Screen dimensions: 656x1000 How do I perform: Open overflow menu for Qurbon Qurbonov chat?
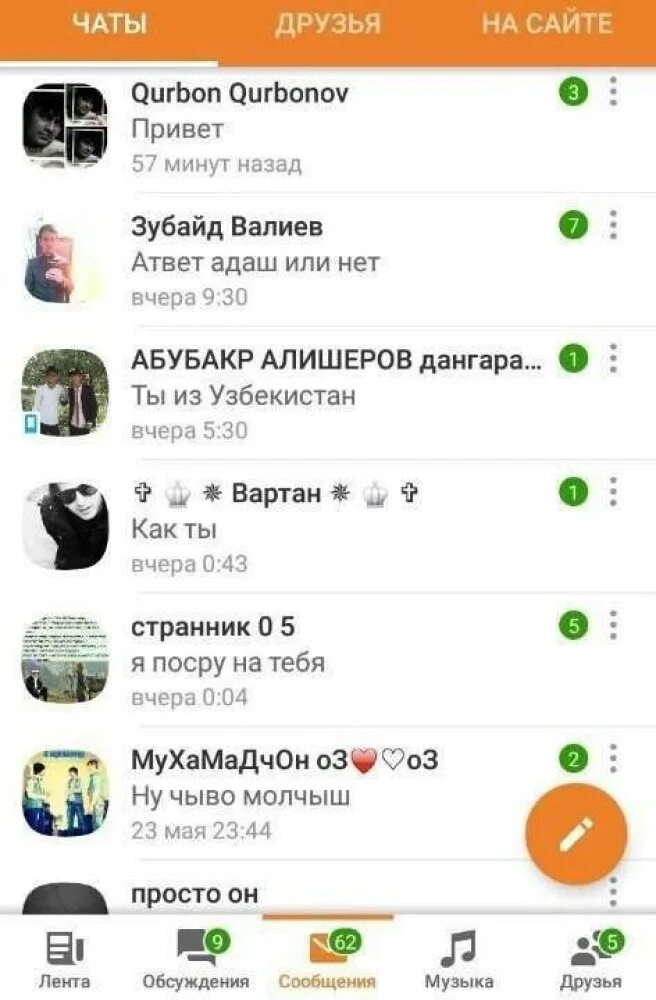613,93
